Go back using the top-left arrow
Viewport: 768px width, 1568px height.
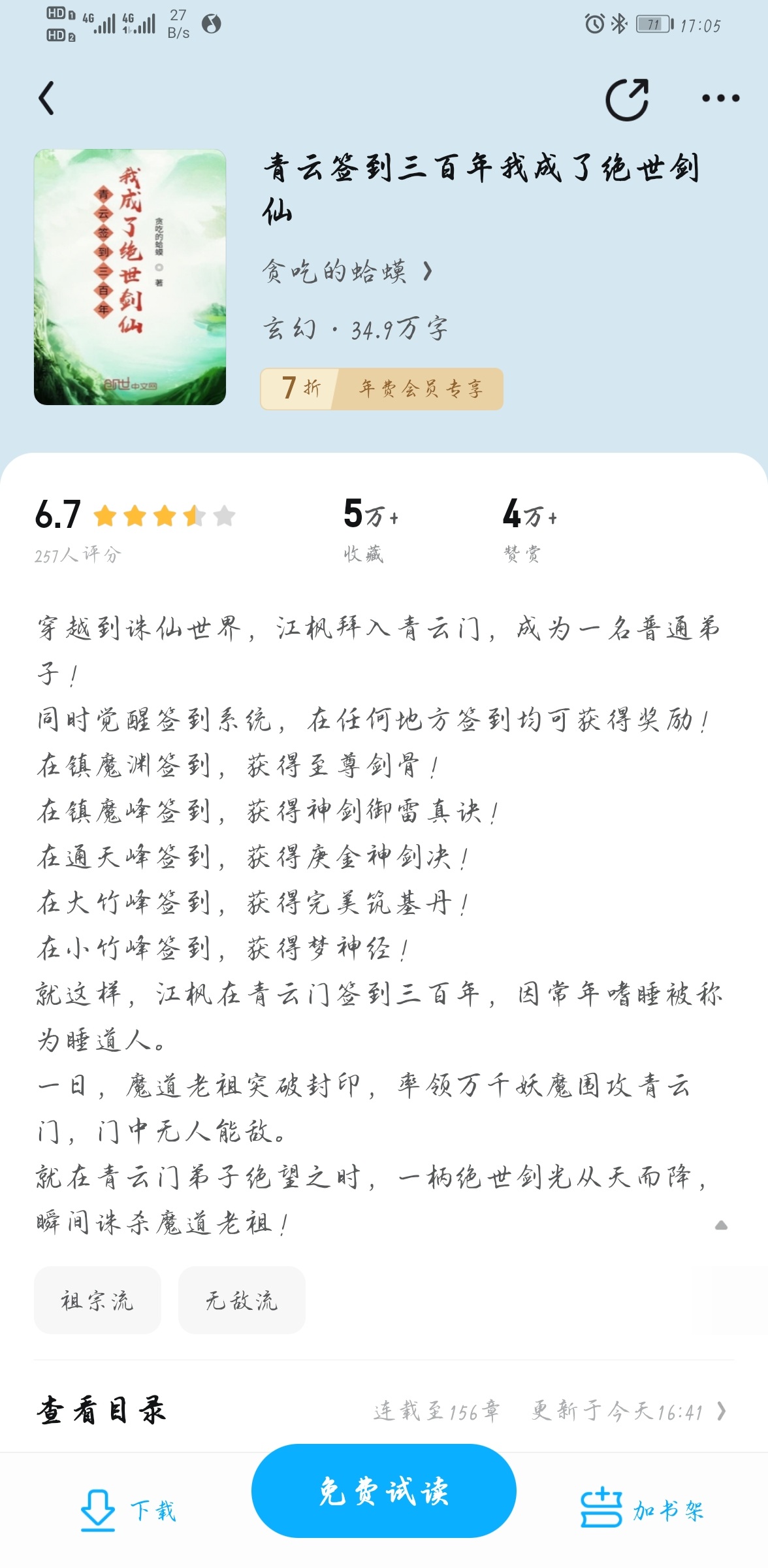(x=47, y=99)
